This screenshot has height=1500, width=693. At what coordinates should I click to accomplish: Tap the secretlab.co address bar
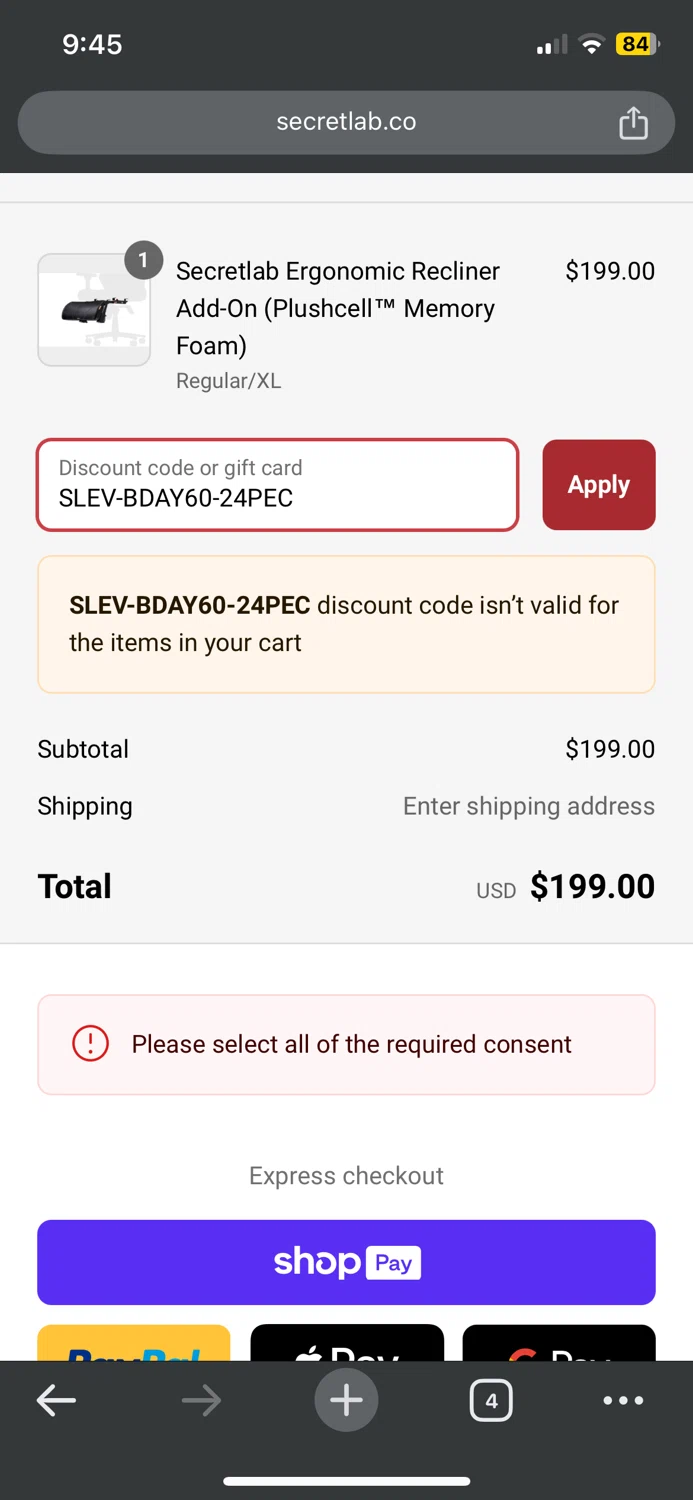tap(346, 122)
